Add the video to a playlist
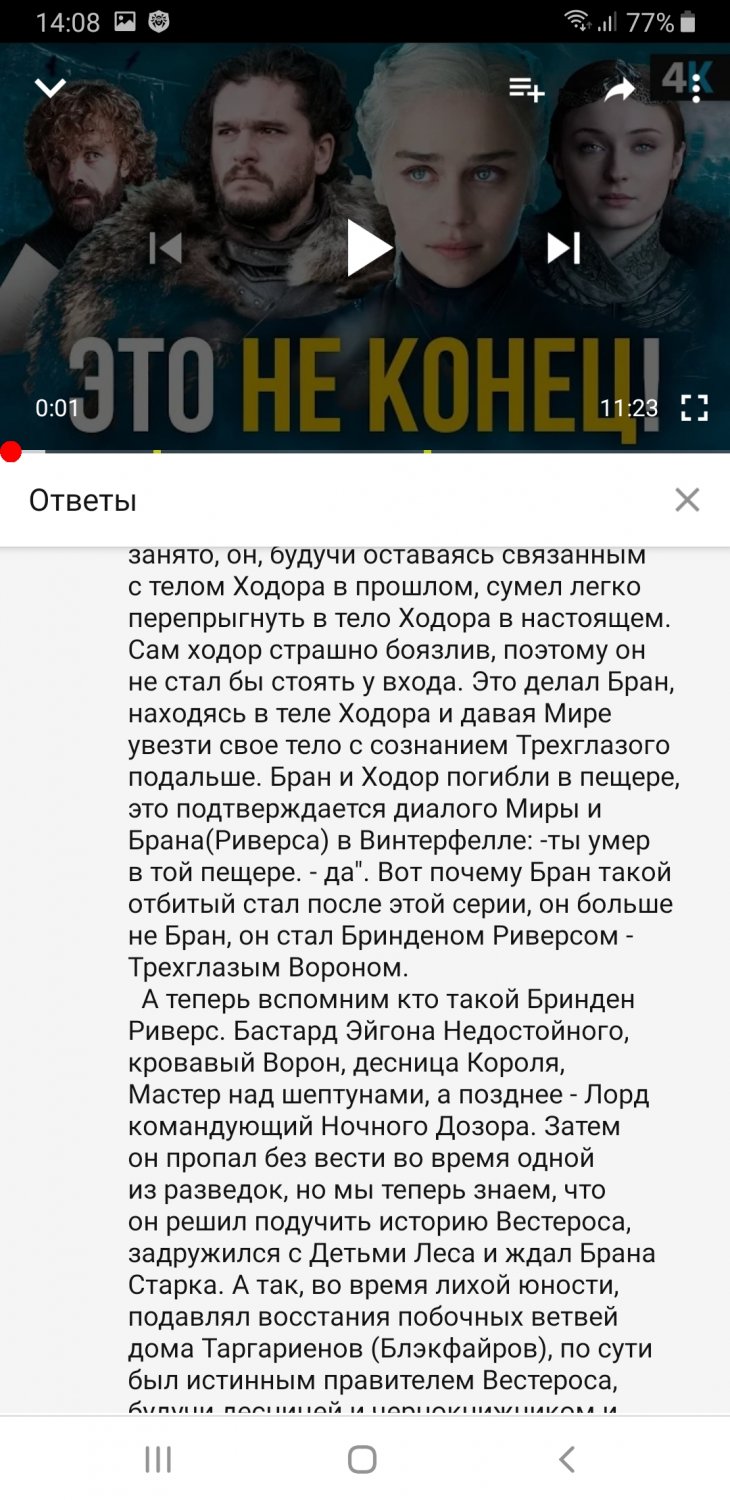 (526, 89)
